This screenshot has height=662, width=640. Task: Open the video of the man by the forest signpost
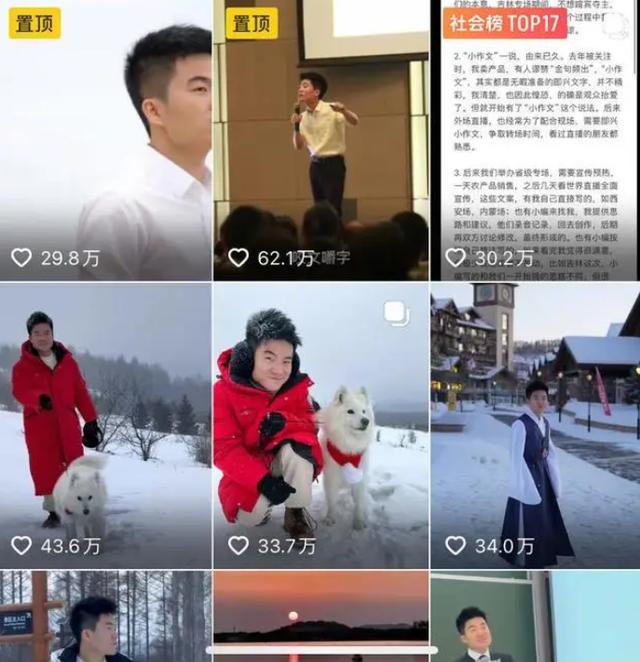point(105,616)
